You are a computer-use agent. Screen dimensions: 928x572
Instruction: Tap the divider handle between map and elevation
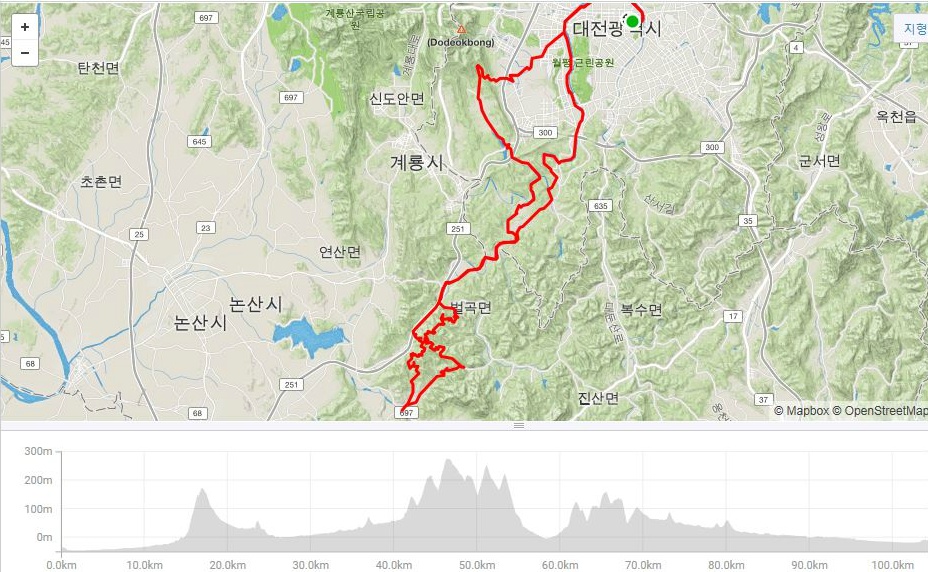(519, 426)
